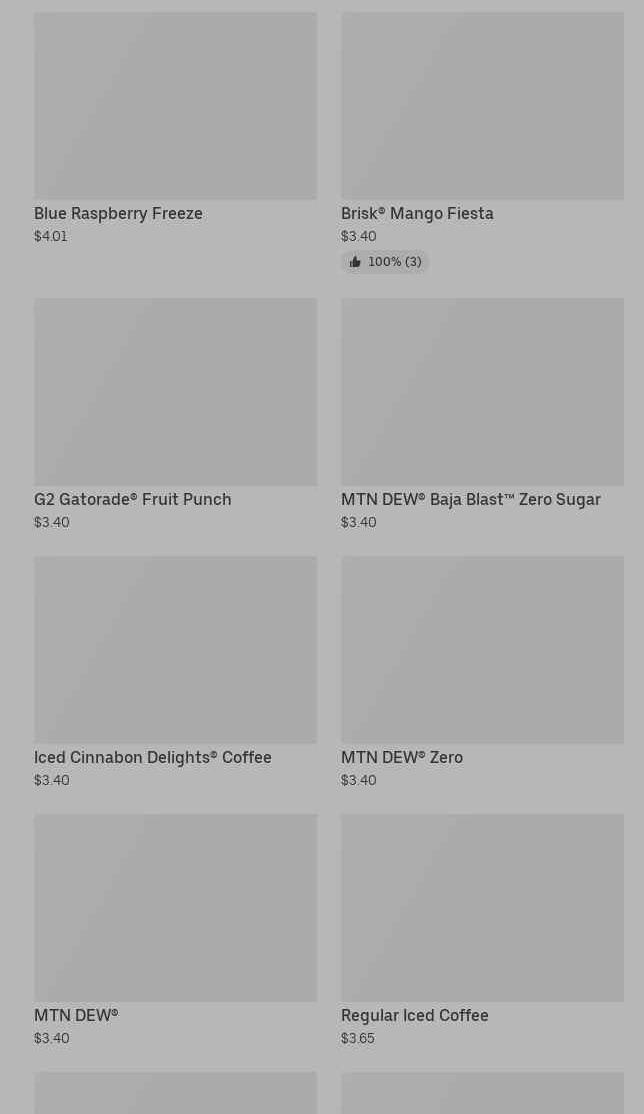
Task: Tap the regular MTN DEW card
Action: pyautogui.click(x=175, y=916)
